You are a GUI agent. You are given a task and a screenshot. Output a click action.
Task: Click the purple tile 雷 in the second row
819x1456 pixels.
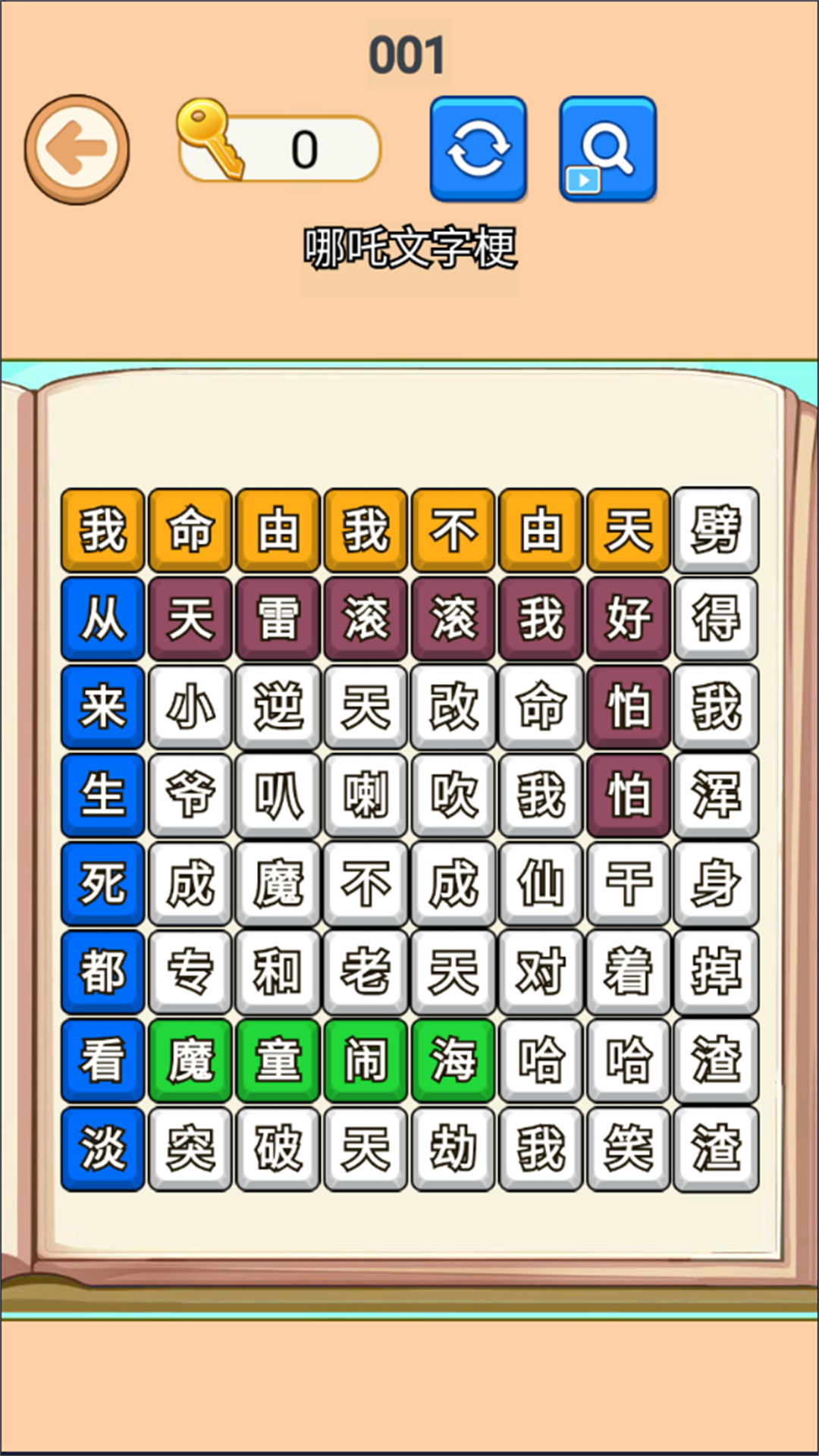[x=278, y=618]
